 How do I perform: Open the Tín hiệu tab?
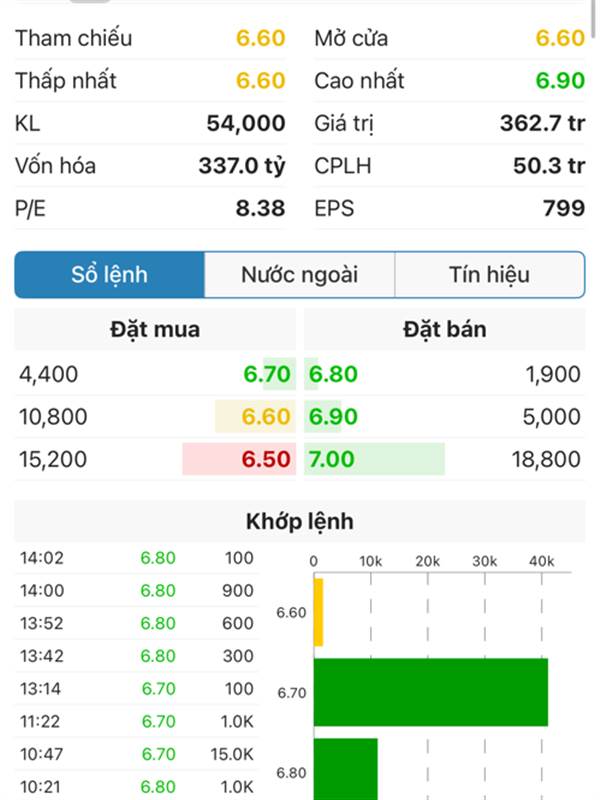489,275
